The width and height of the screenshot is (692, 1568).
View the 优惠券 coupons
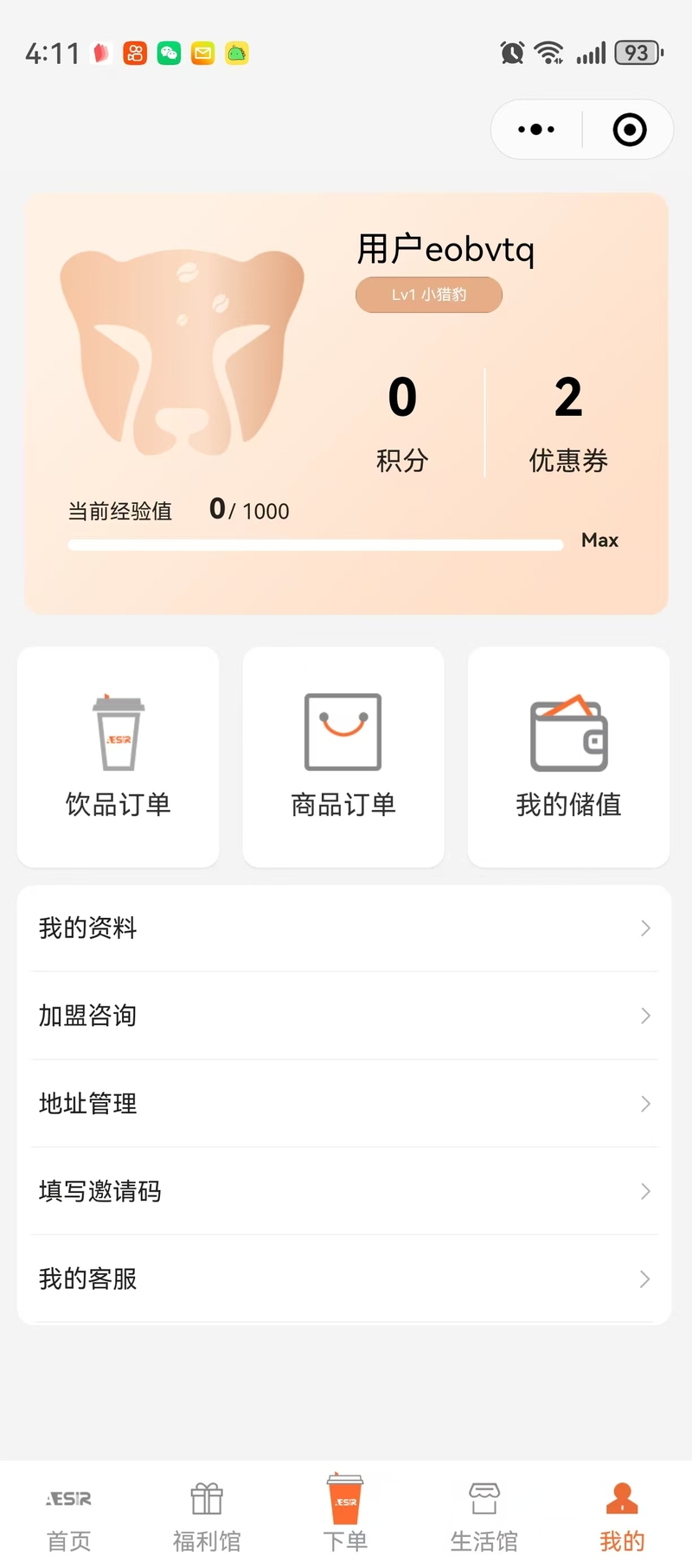click(568, 424)
